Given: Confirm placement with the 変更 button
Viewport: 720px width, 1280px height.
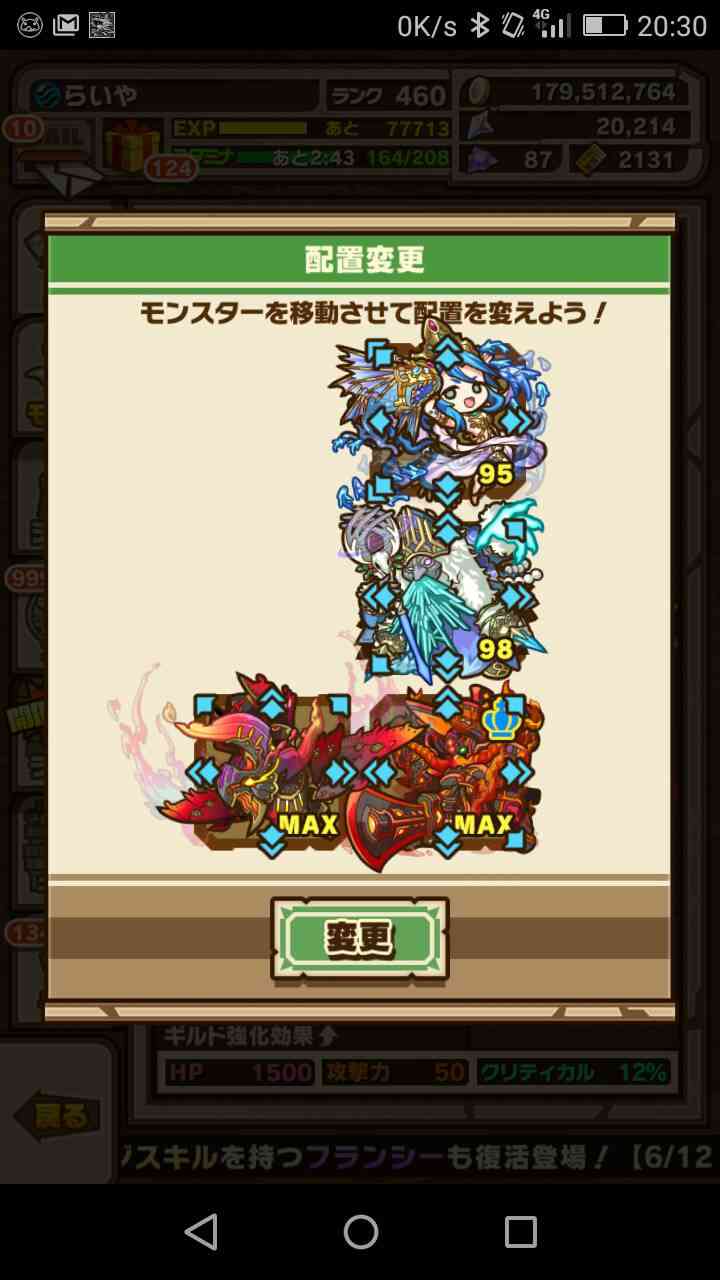Looking at the screenshot, I should click(x=360, y=938).
